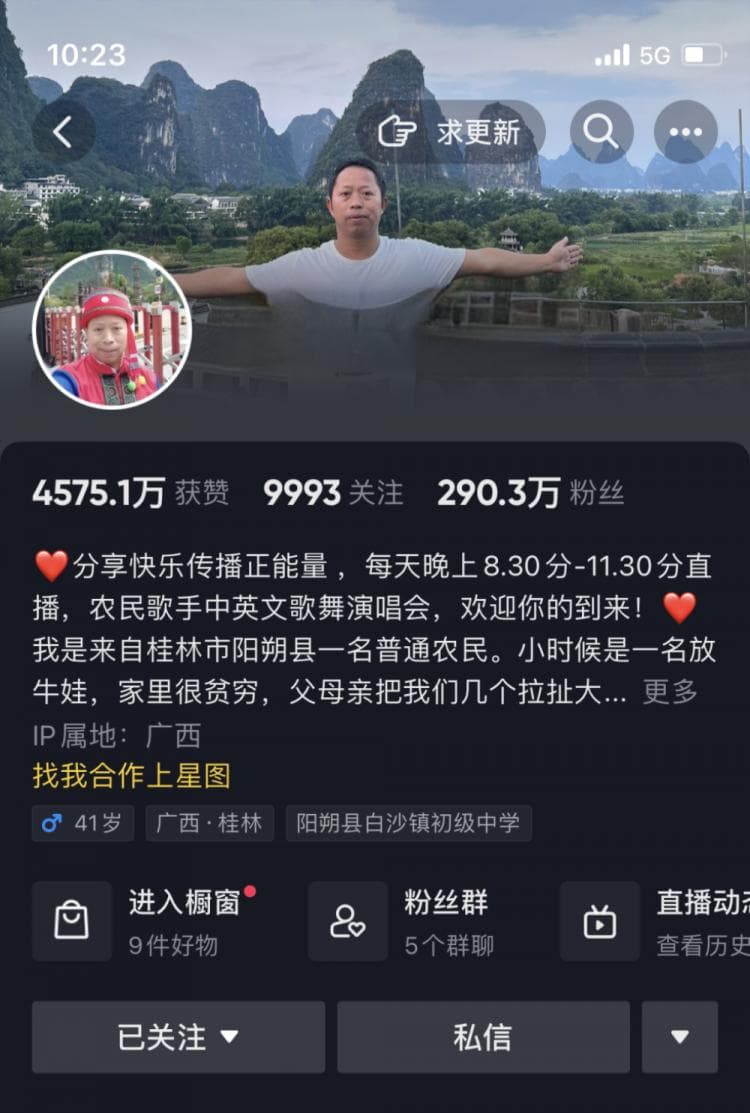Expand the arrow next to 私信

click(680, 1037)
